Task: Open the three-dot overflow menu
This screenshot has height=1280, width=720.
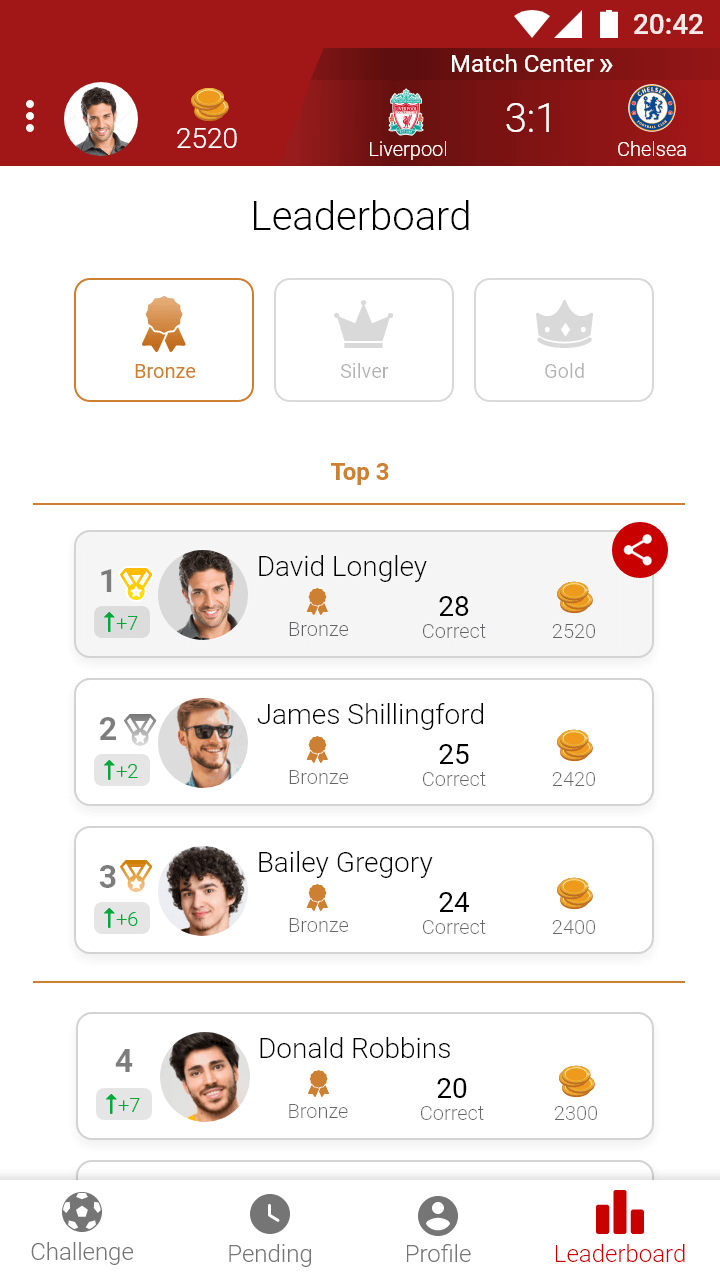Action: pyautogui.click(x=30, y=116)
